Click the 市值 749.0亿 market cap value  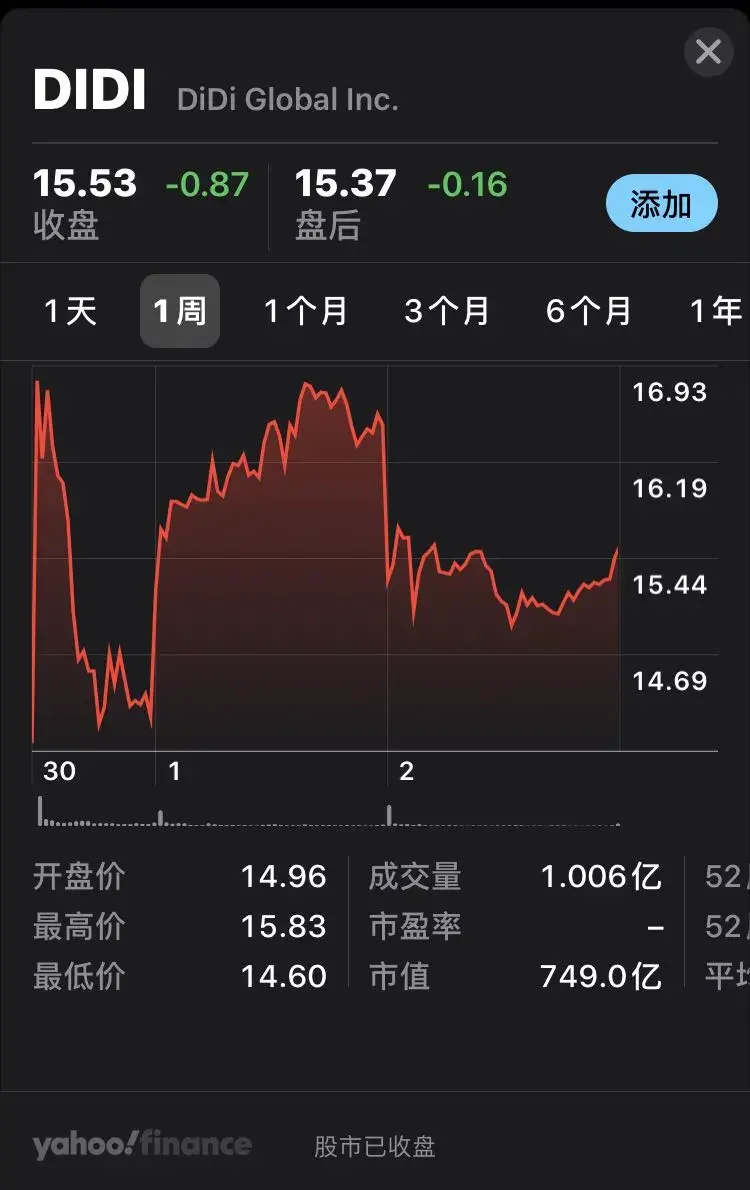pos(600,975)
